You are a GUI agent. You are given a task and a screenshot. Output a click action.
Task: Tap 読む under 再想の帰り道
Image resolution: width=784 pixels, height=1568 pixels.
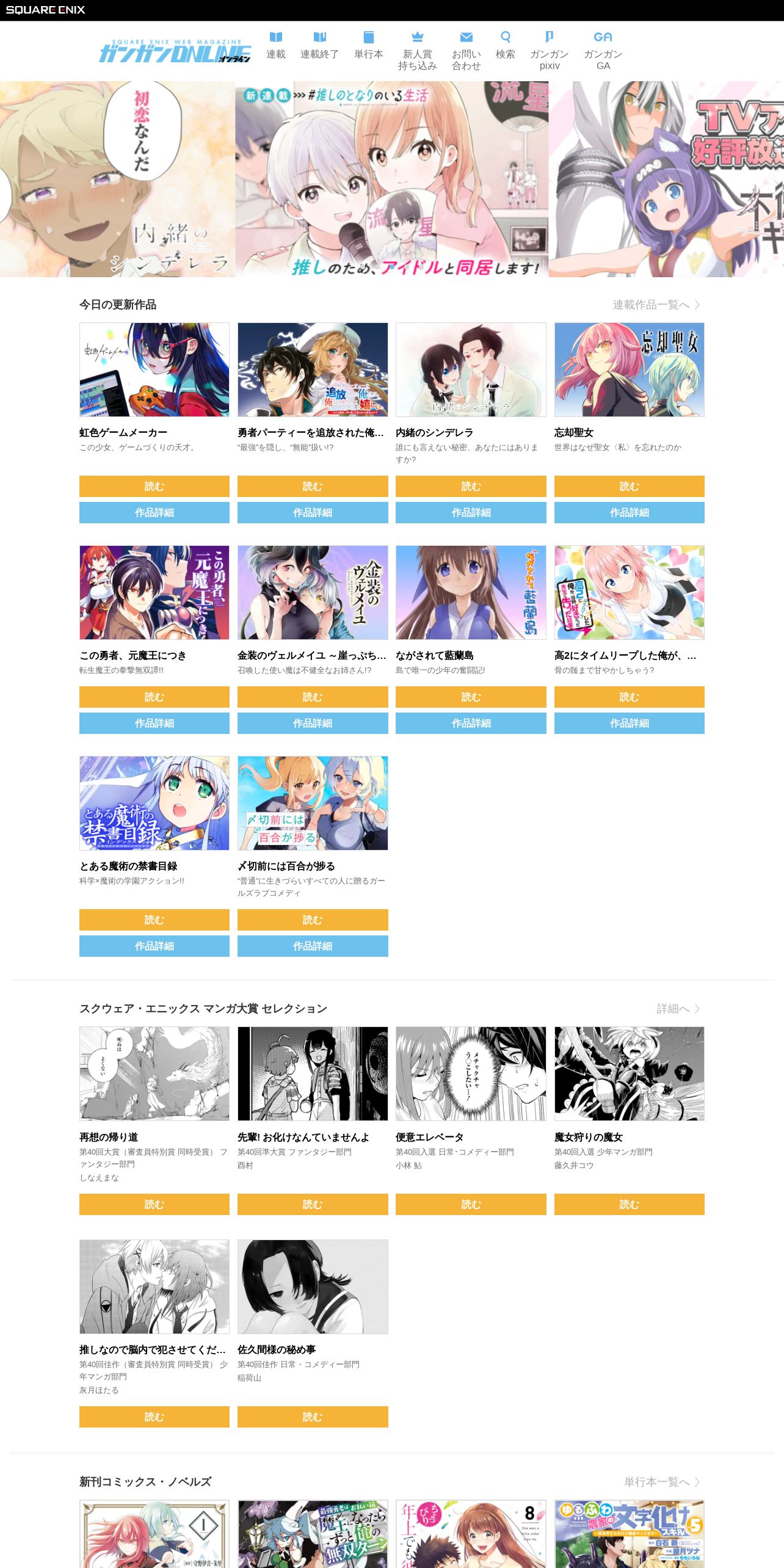154,1204
